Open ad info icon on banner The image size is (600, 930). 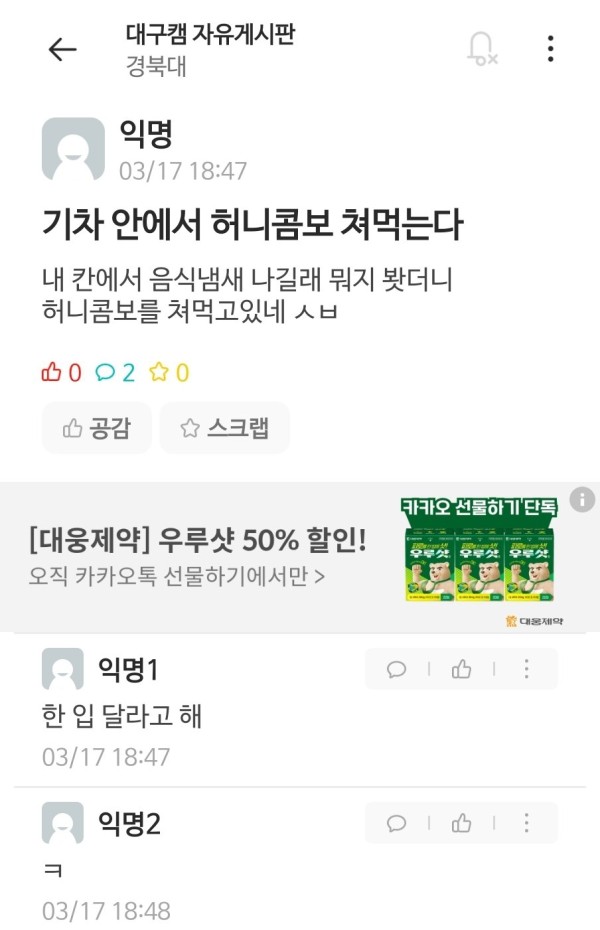(582, 499)
